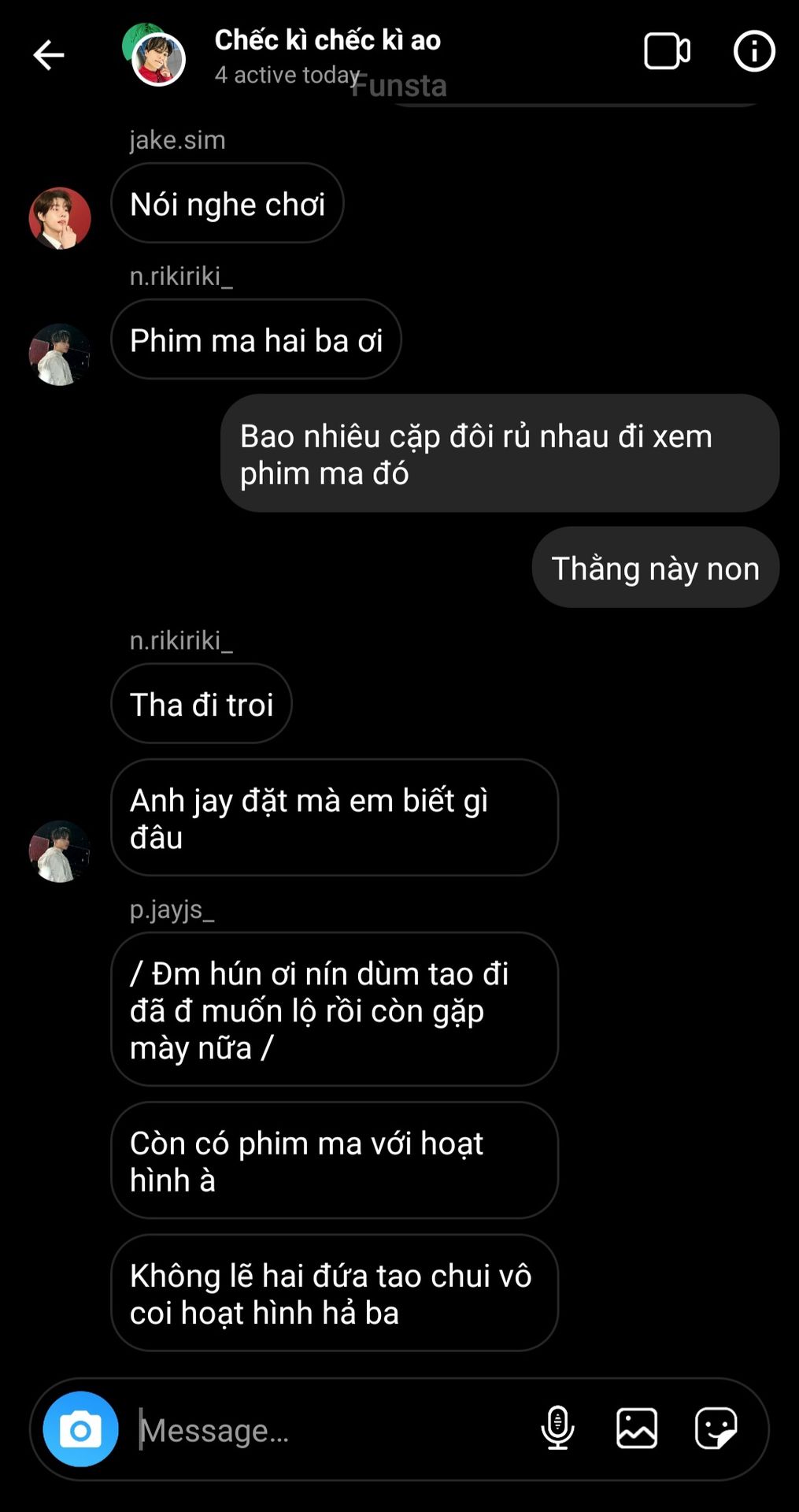Open the group chat info

tap(753, 52)
